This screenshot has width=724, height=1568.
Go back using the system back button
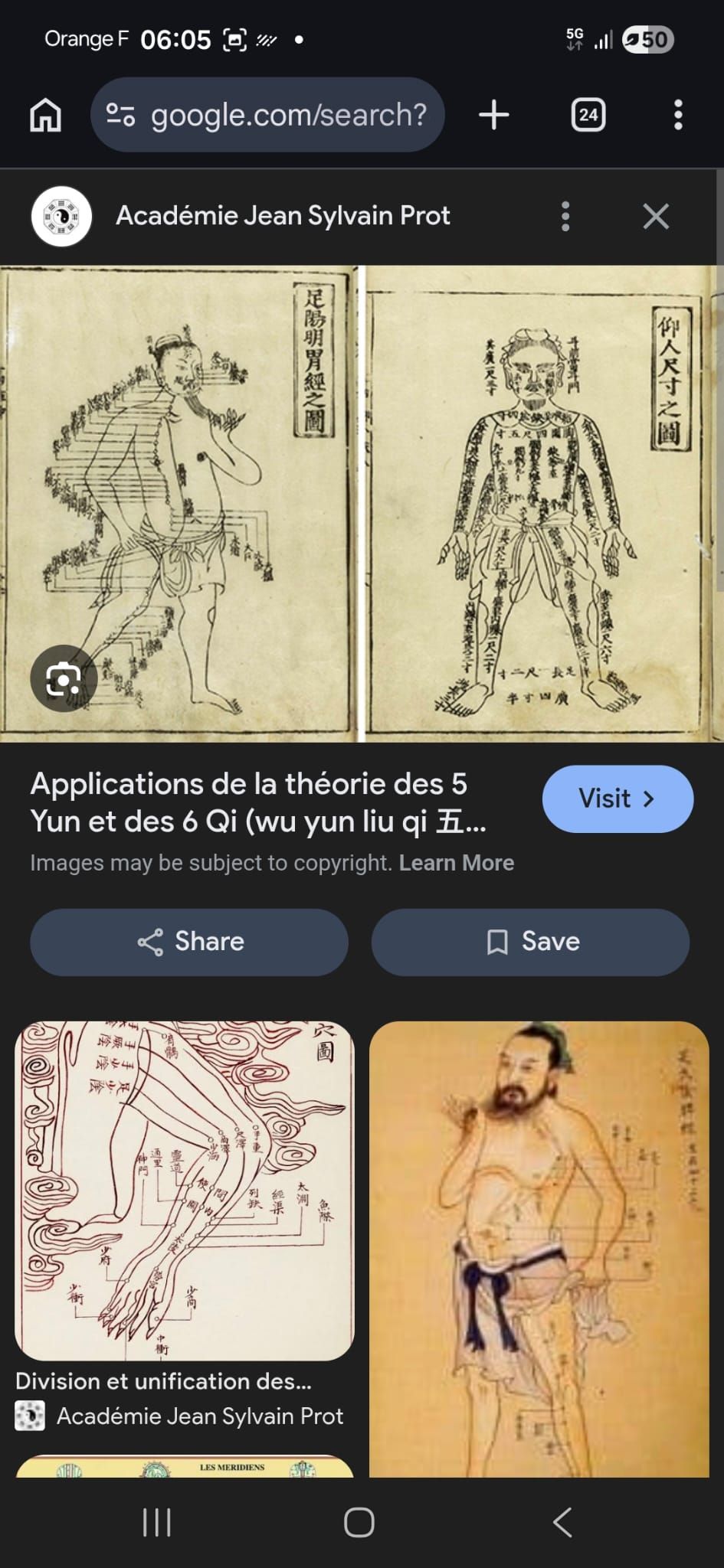[562, 1522]
